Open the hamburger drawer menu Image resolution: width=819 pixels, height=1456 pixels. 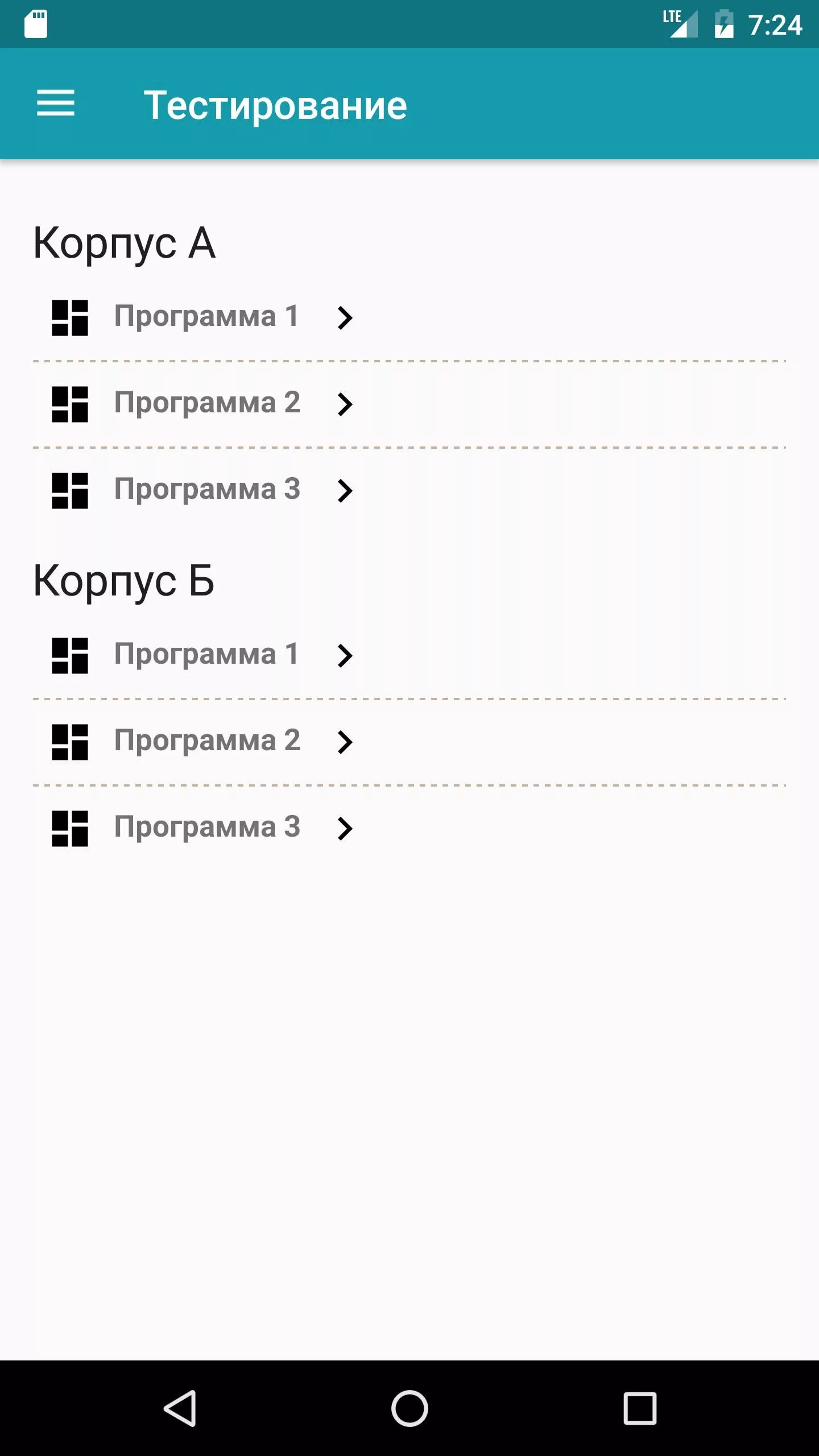(x=56, y=104)
